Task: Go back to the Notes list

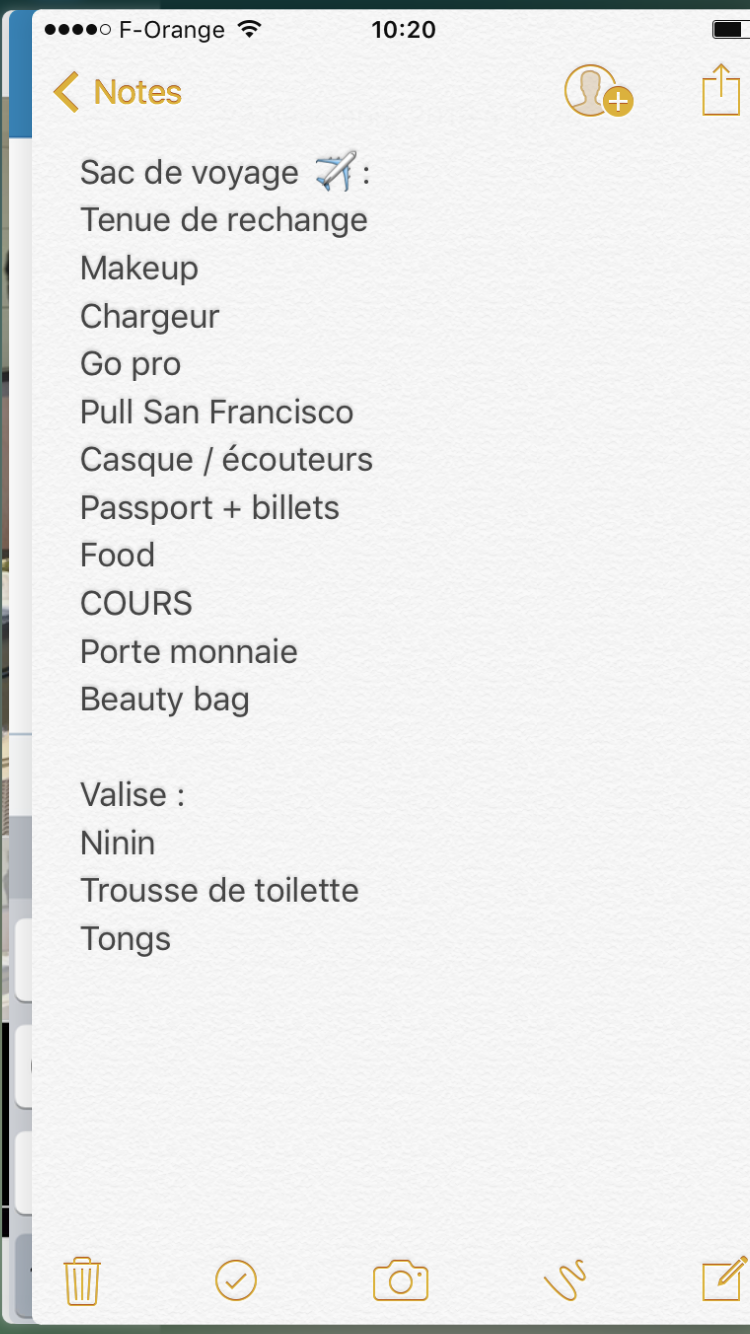Action: point(117,92)
